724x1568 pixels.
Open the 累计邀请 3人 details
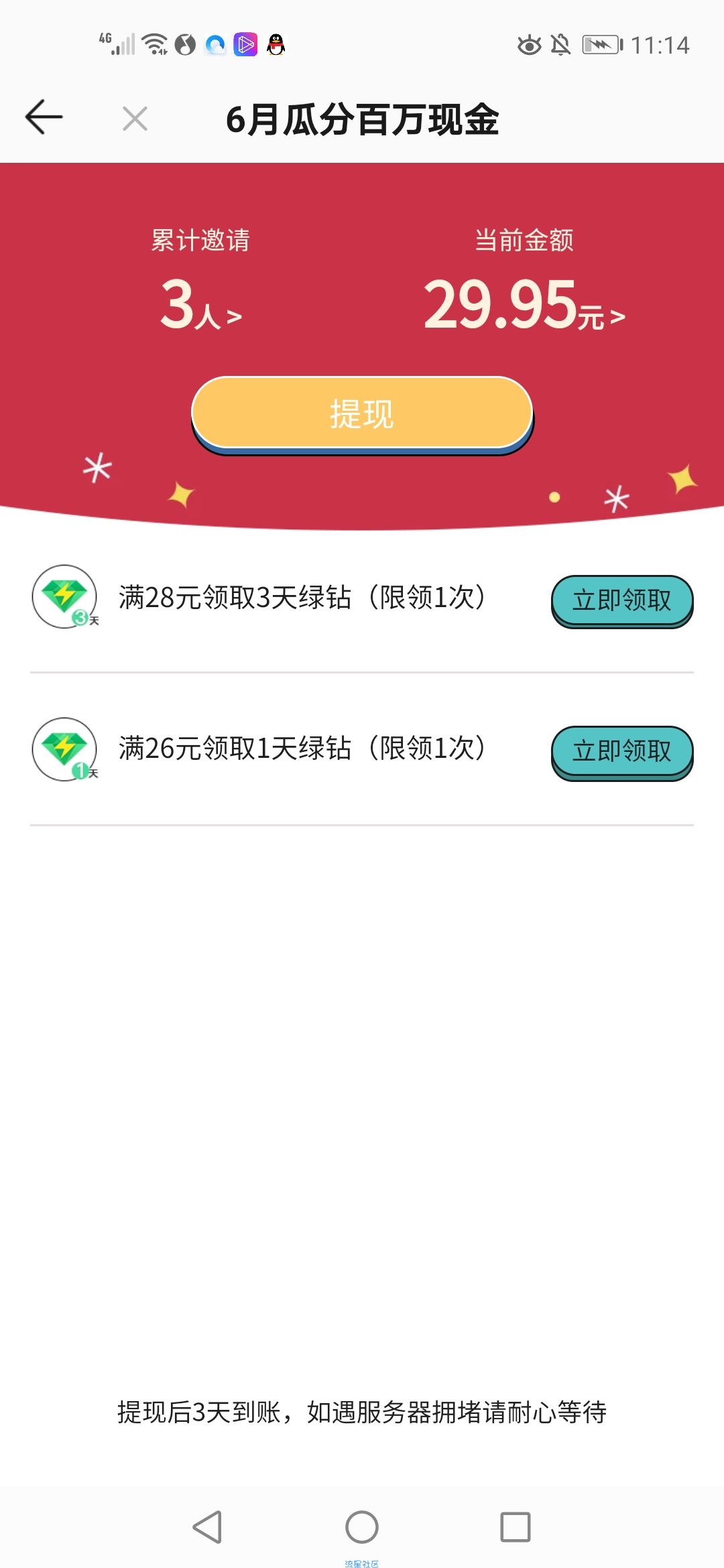(x=200, y=306)
